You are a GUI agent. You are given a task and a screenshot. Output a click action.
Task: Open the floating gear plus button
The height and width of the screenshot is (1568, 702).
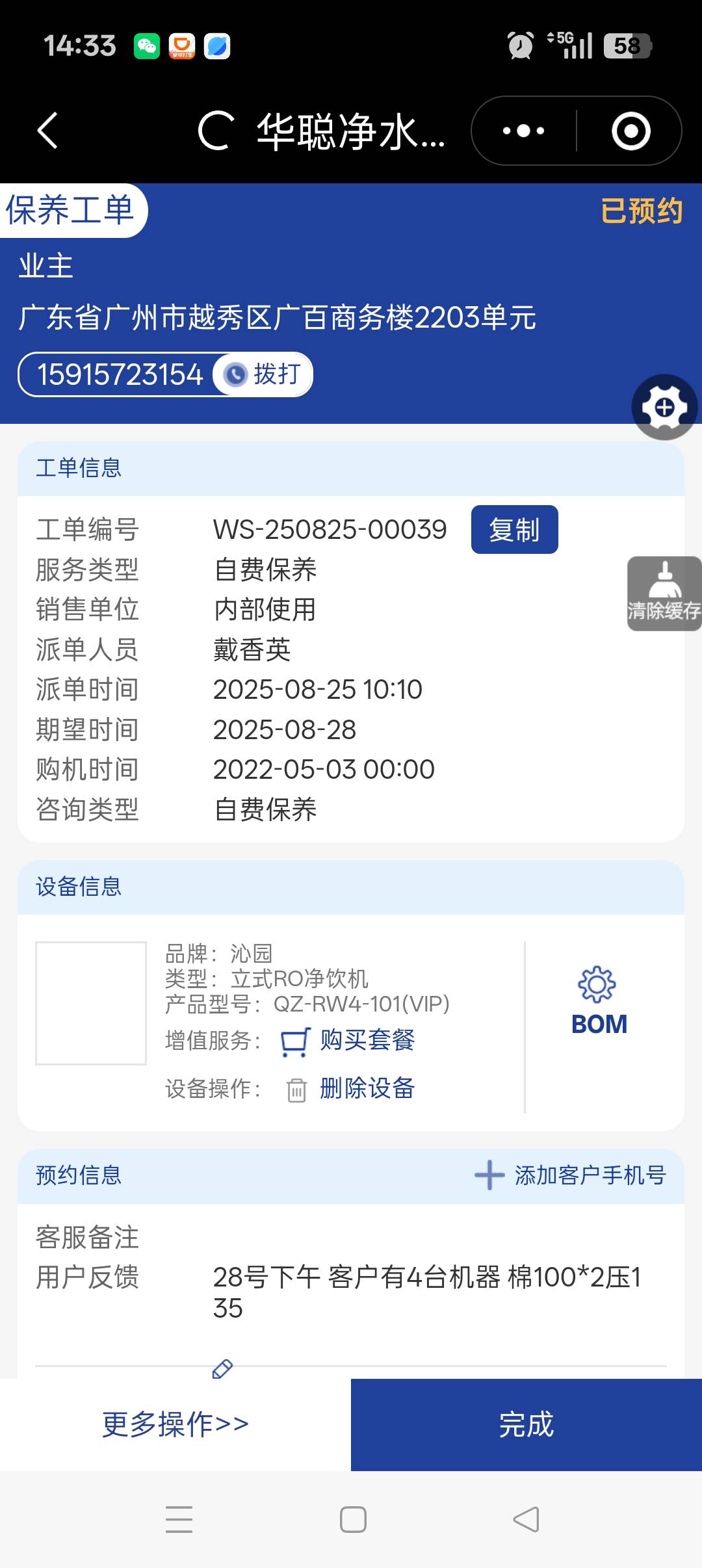click(664, 408)
